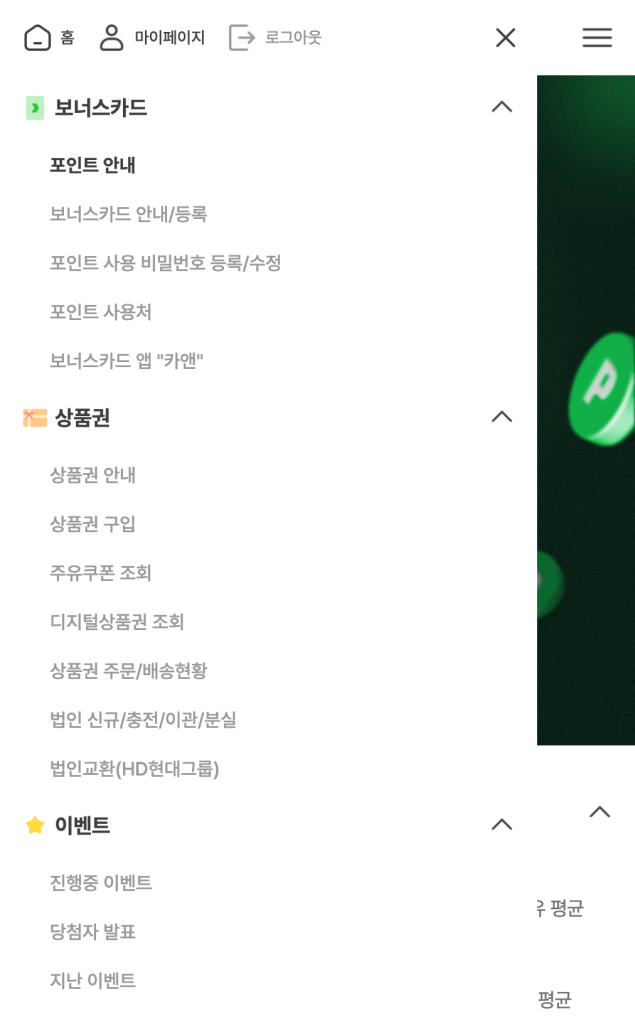Screen dimensions: 635x1024
Task: Open 마이페이지
Action: click(152, 38)
